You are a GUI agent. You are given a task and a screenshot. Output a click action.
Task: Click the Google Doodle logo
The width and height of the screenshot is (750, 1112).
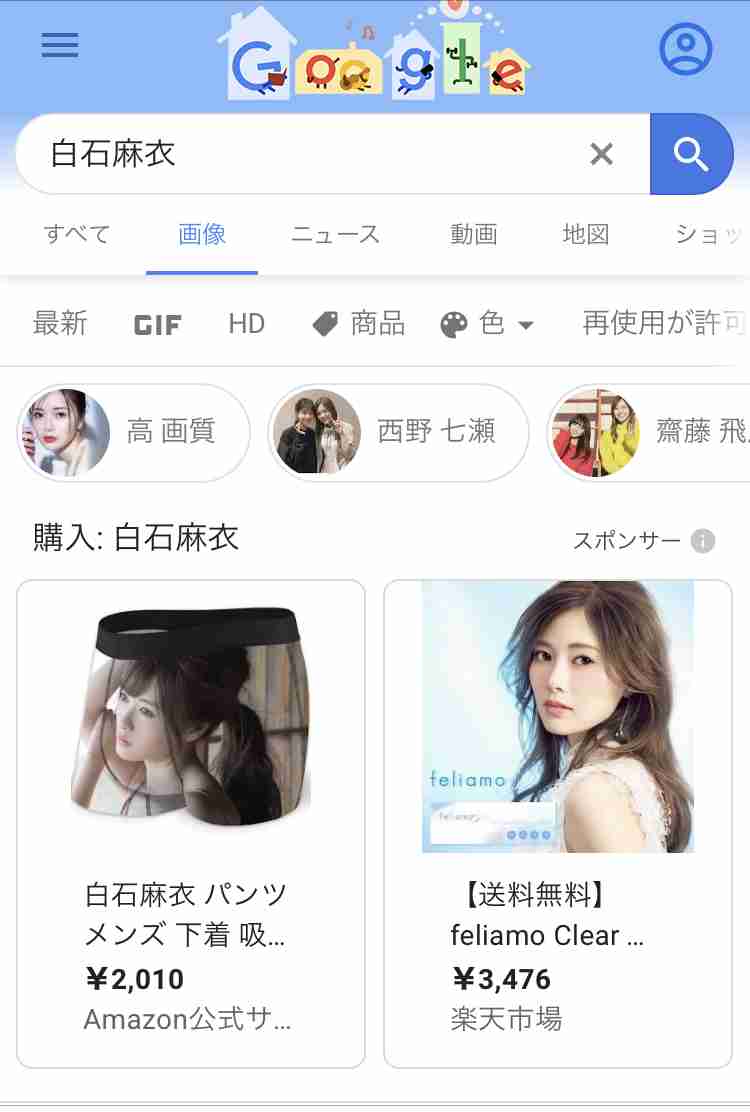pyautogui.click(x=375, y=55)
